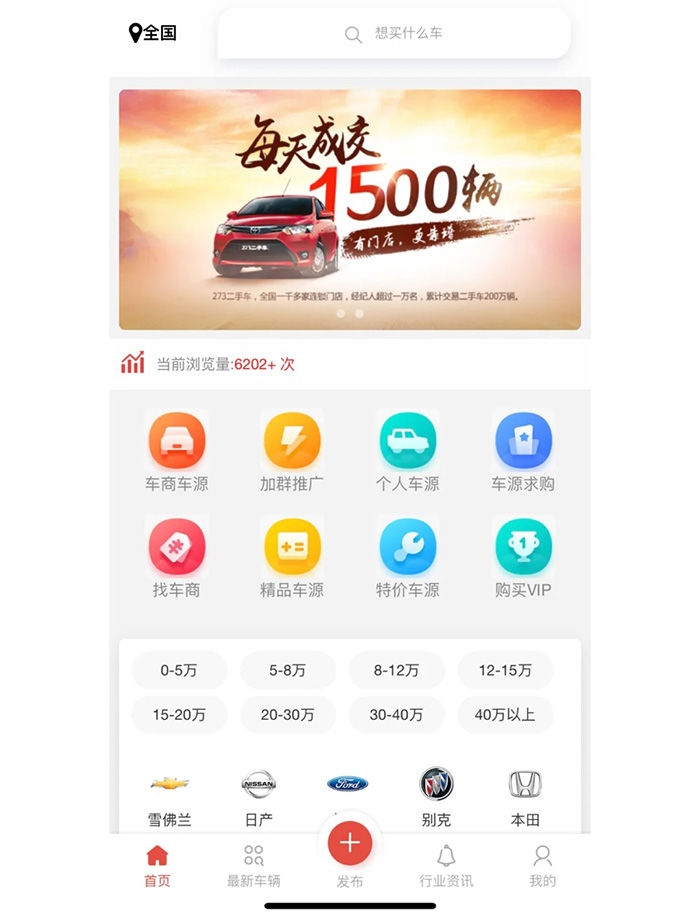Select 40万以上 price filter

(x=505, y=715)
